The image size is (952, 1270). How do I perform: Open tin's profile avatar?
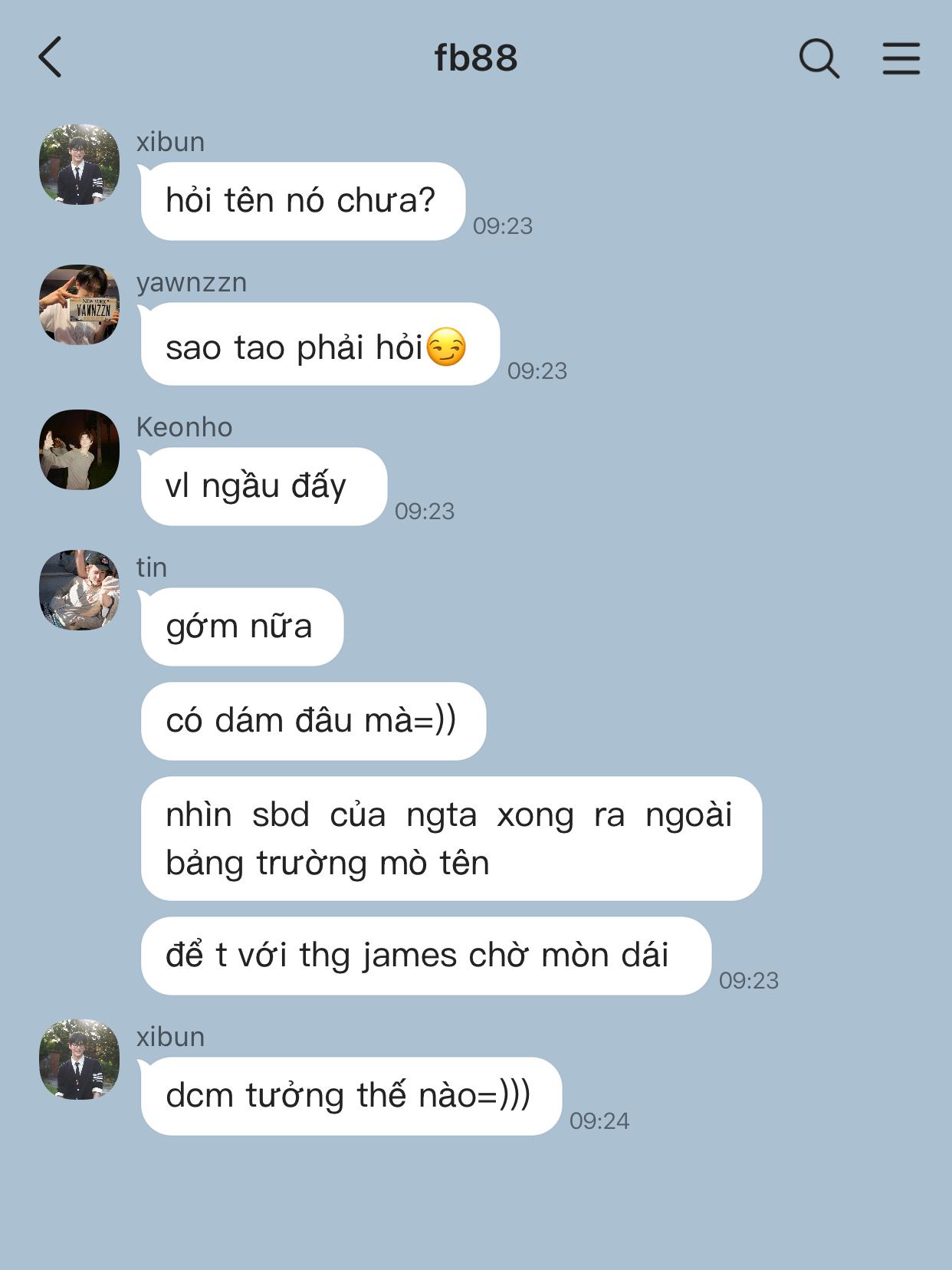pyautogui.click(x=79, y=590)
